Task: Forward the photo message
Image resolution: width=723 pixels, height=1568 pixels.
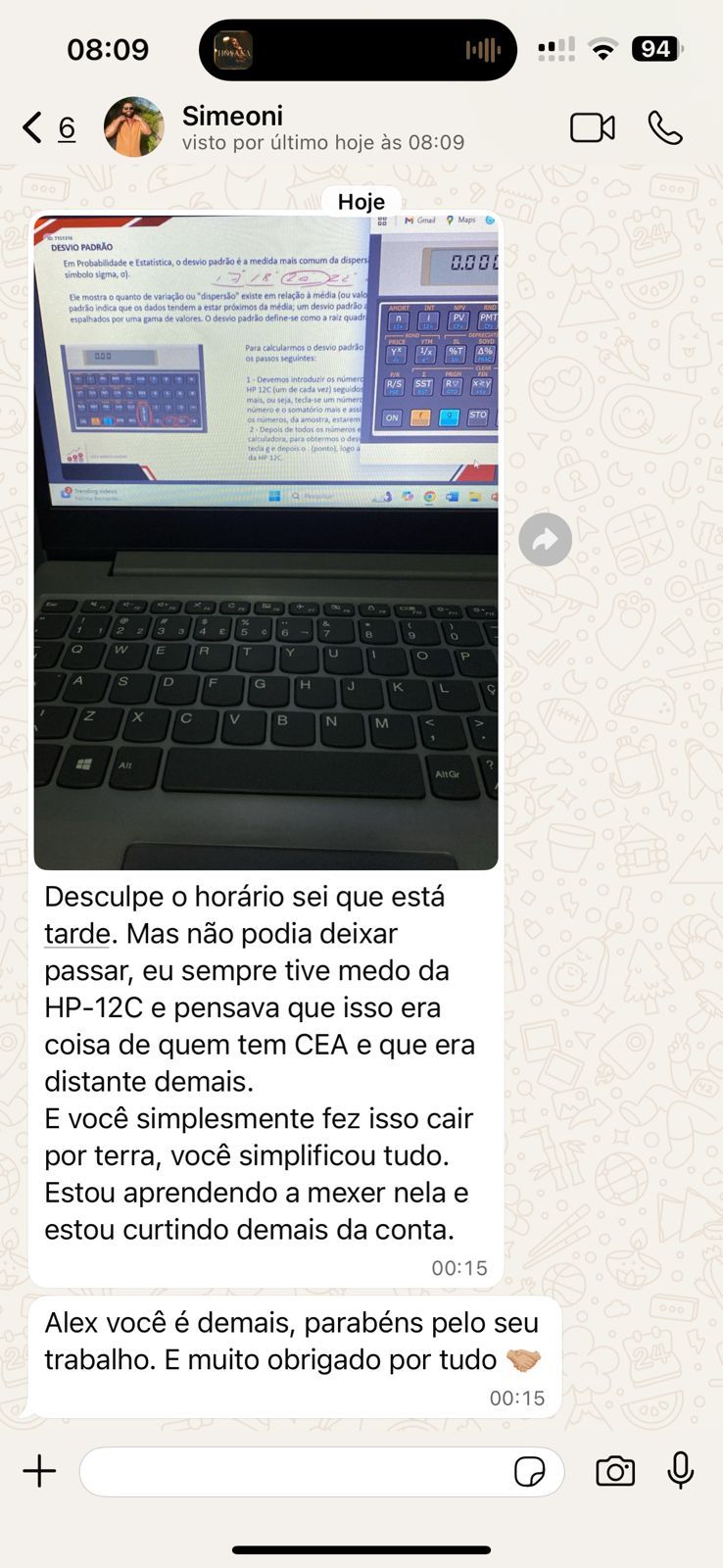Action: click(x=545, y=539)
